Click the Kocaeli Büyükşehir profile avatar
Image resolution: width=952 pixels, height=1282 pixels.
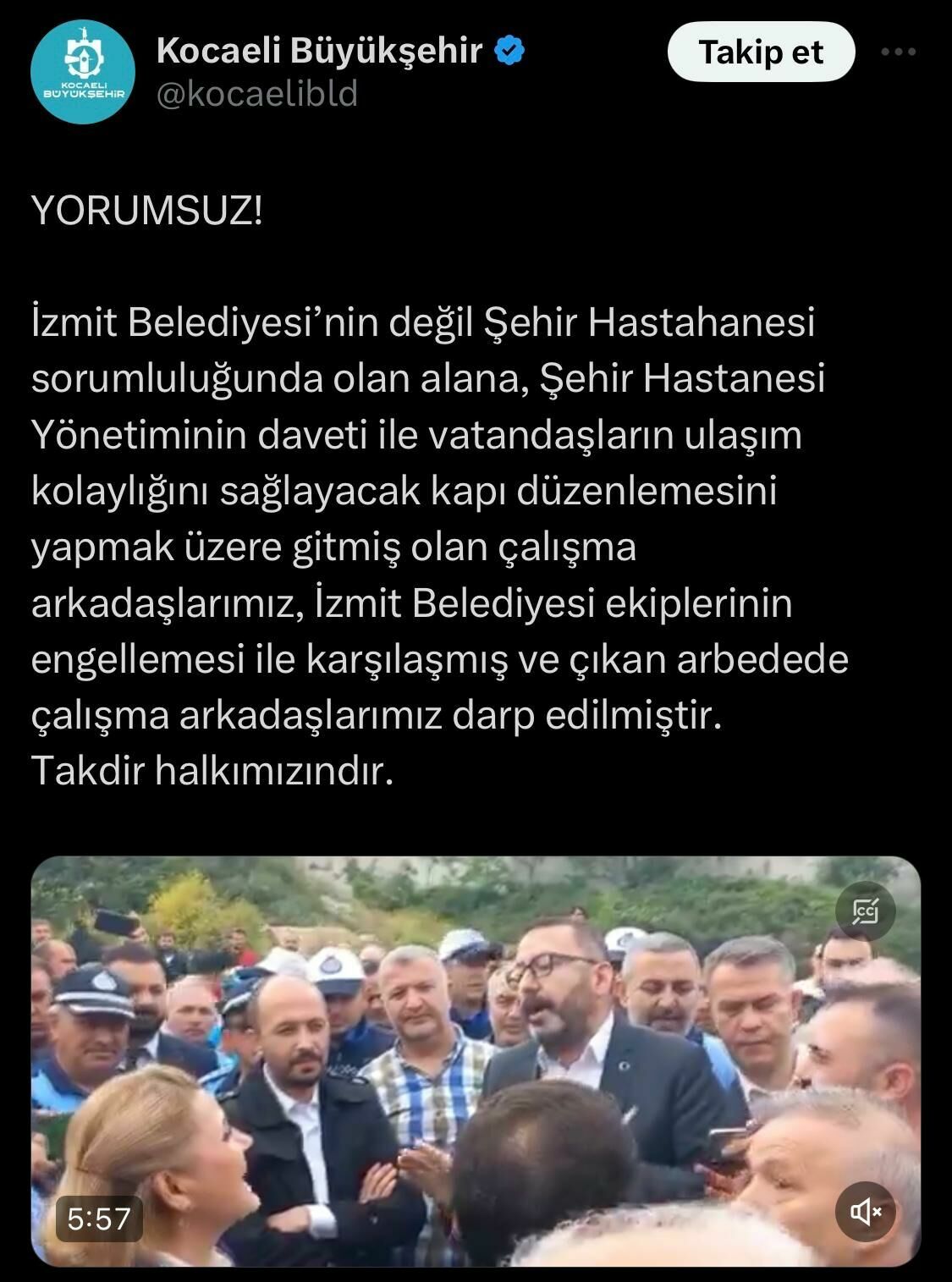pyautogui.click(x=82, y=70)
